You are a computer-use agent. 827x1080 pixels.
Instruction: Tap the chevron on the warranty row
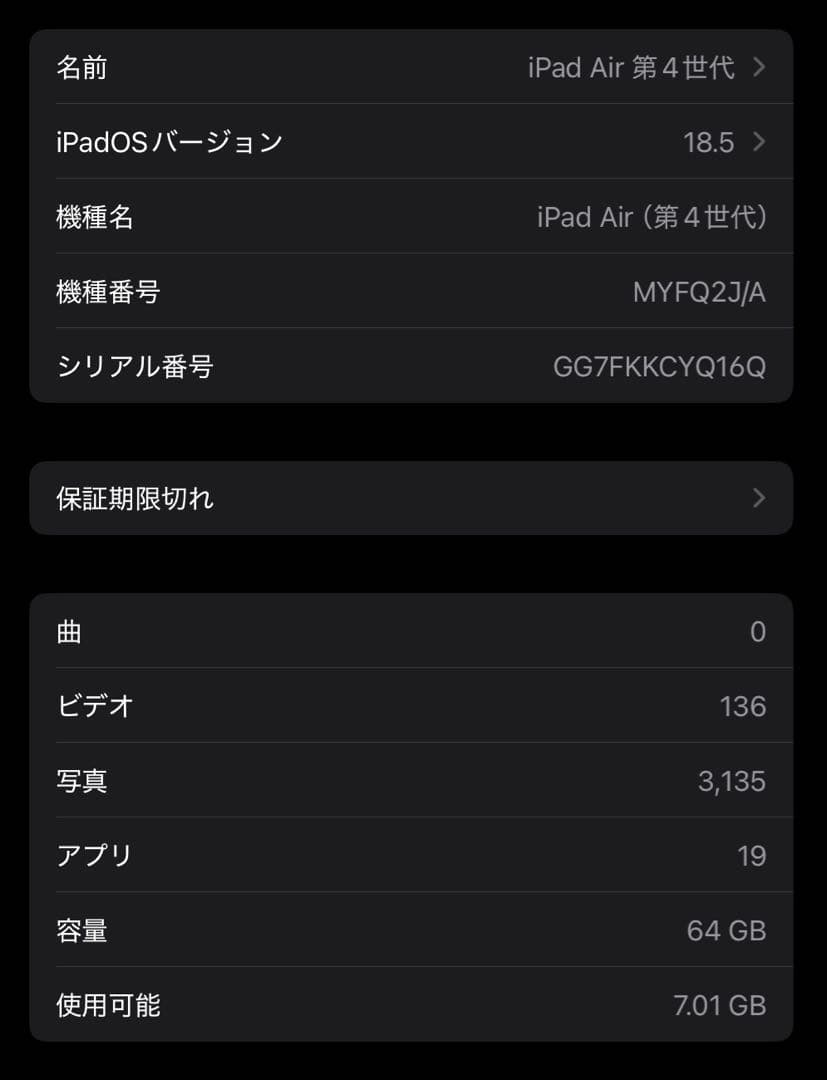[758, 498]
